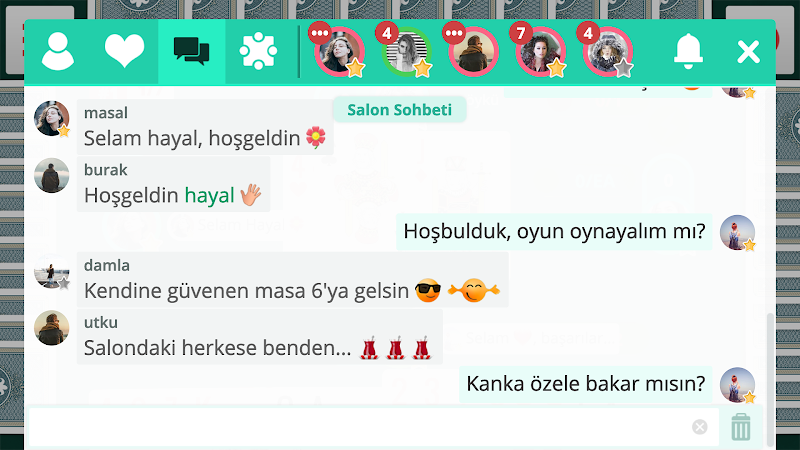The width and height of the screenshot is (800, 450).
Task: Close the chat panel
Action: click(748, 52)
